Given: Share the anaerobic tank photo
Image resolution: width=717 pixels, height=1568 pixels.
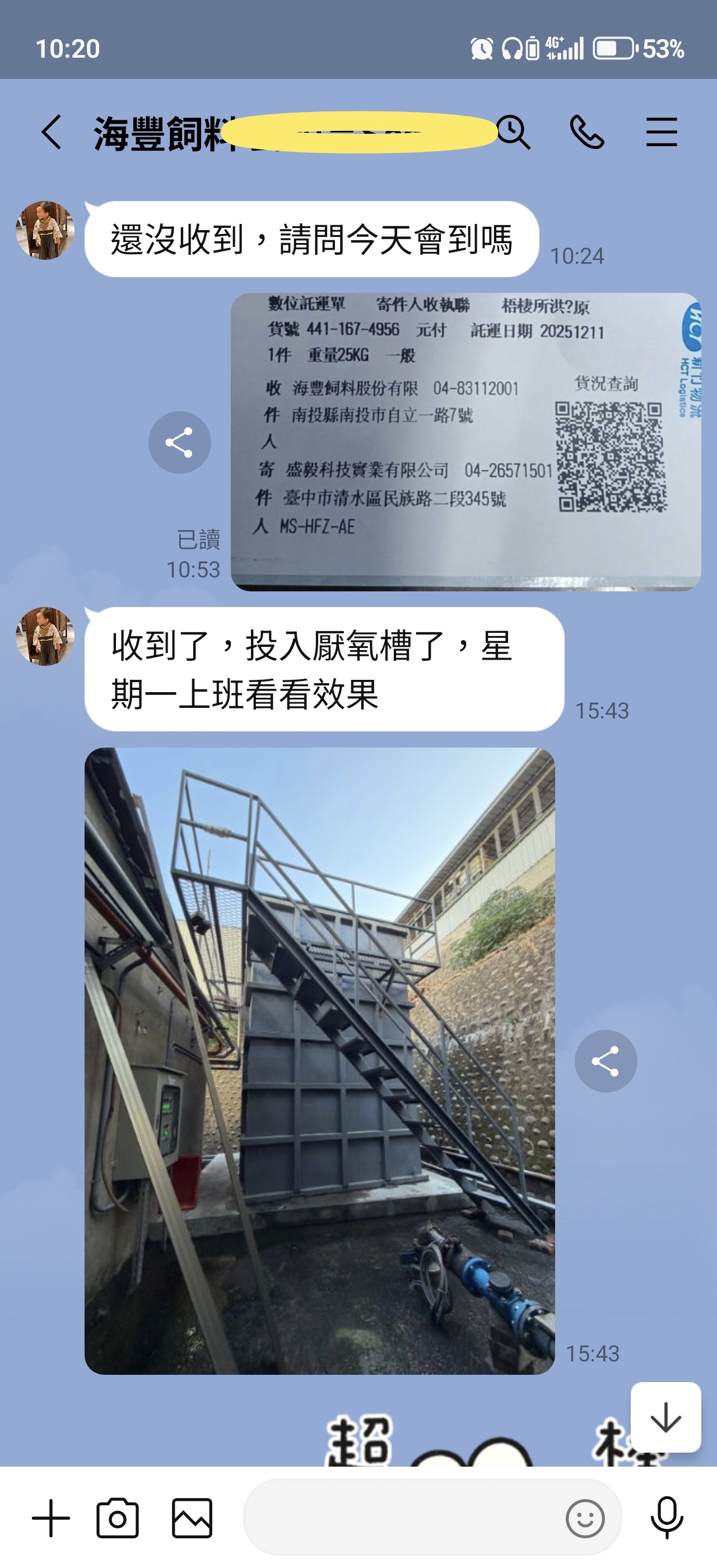Looking at the screenshot, I should (606, 1061).
